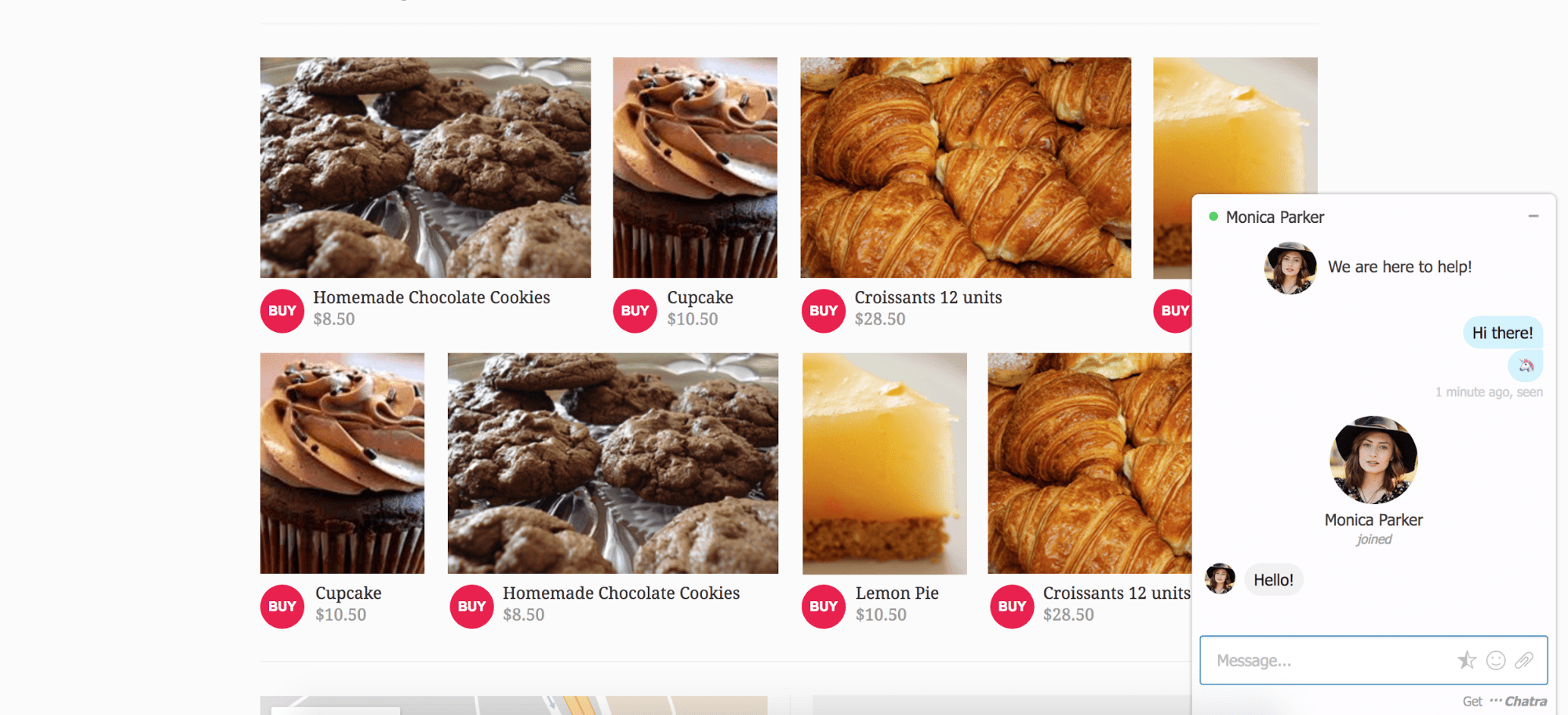Viewport: 1568px width, 715px height.
Task: Tap the star icon in message box
Action: click(x=1466, y=661)
